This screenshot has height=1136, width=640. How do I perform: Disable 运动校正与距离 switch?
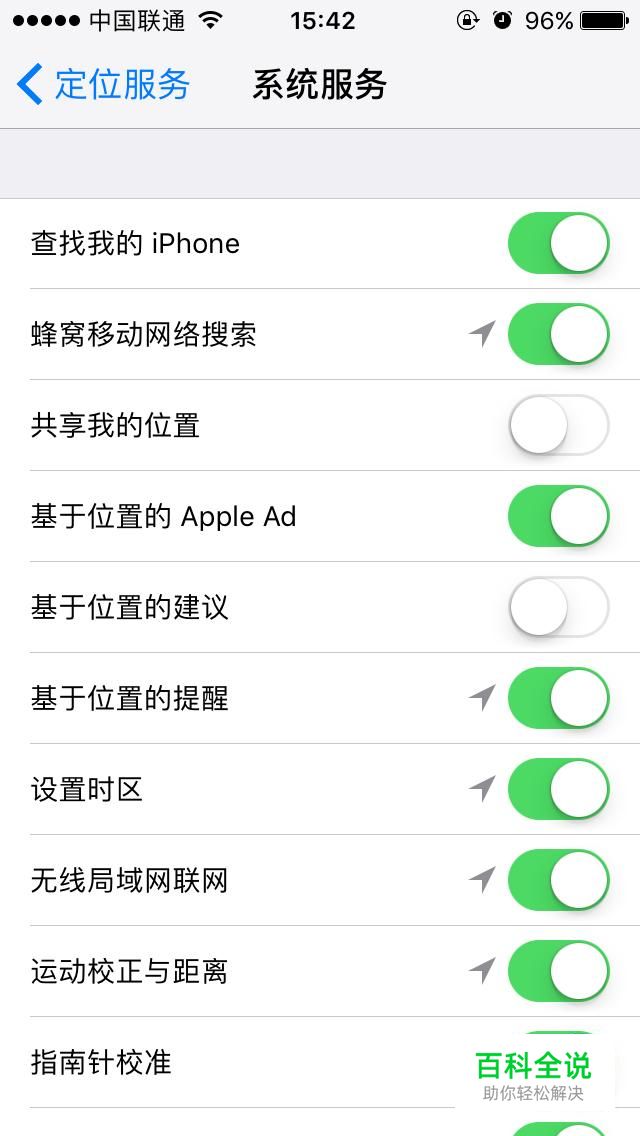click(x=559, y=971)
